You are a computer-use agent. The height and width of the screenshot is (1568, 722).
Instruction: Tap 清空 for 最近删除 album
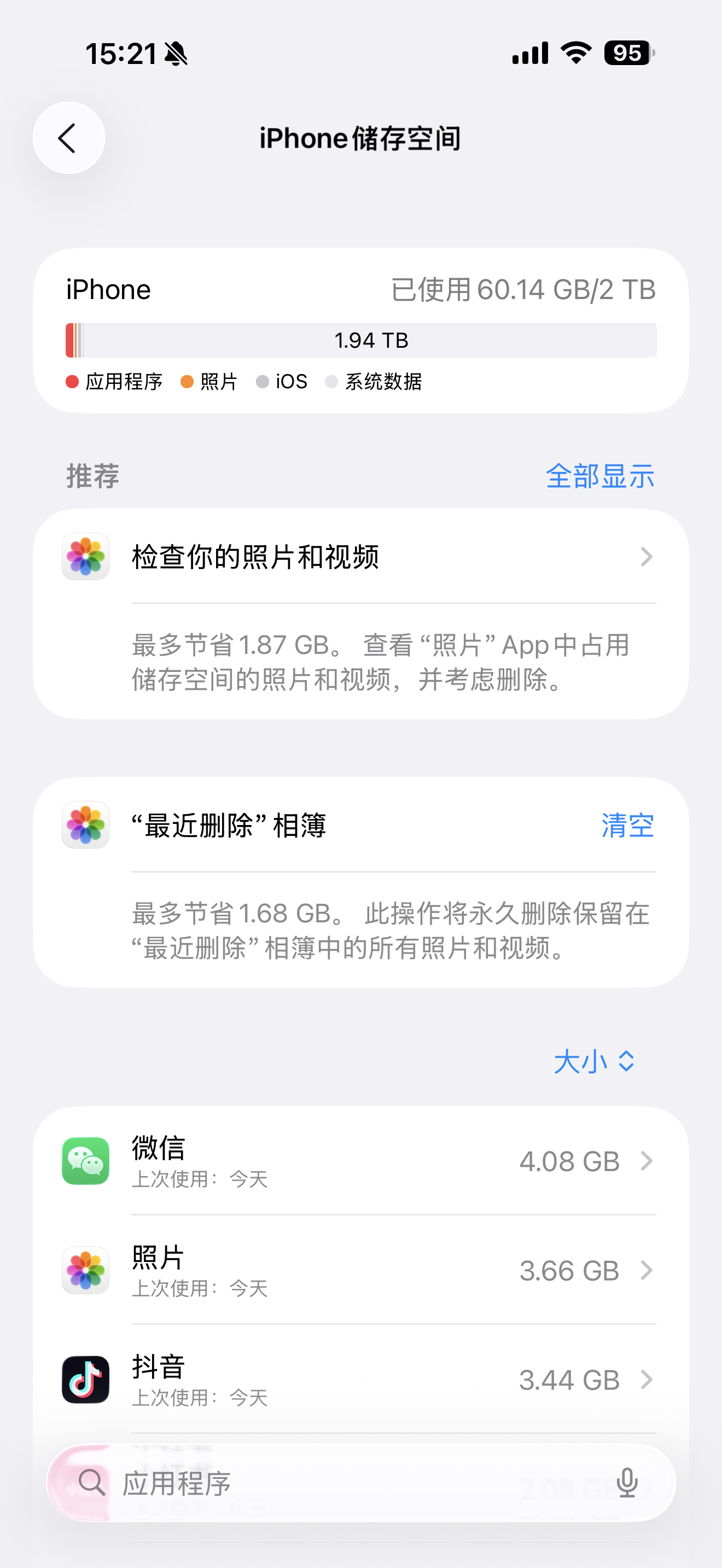(627, 826)
